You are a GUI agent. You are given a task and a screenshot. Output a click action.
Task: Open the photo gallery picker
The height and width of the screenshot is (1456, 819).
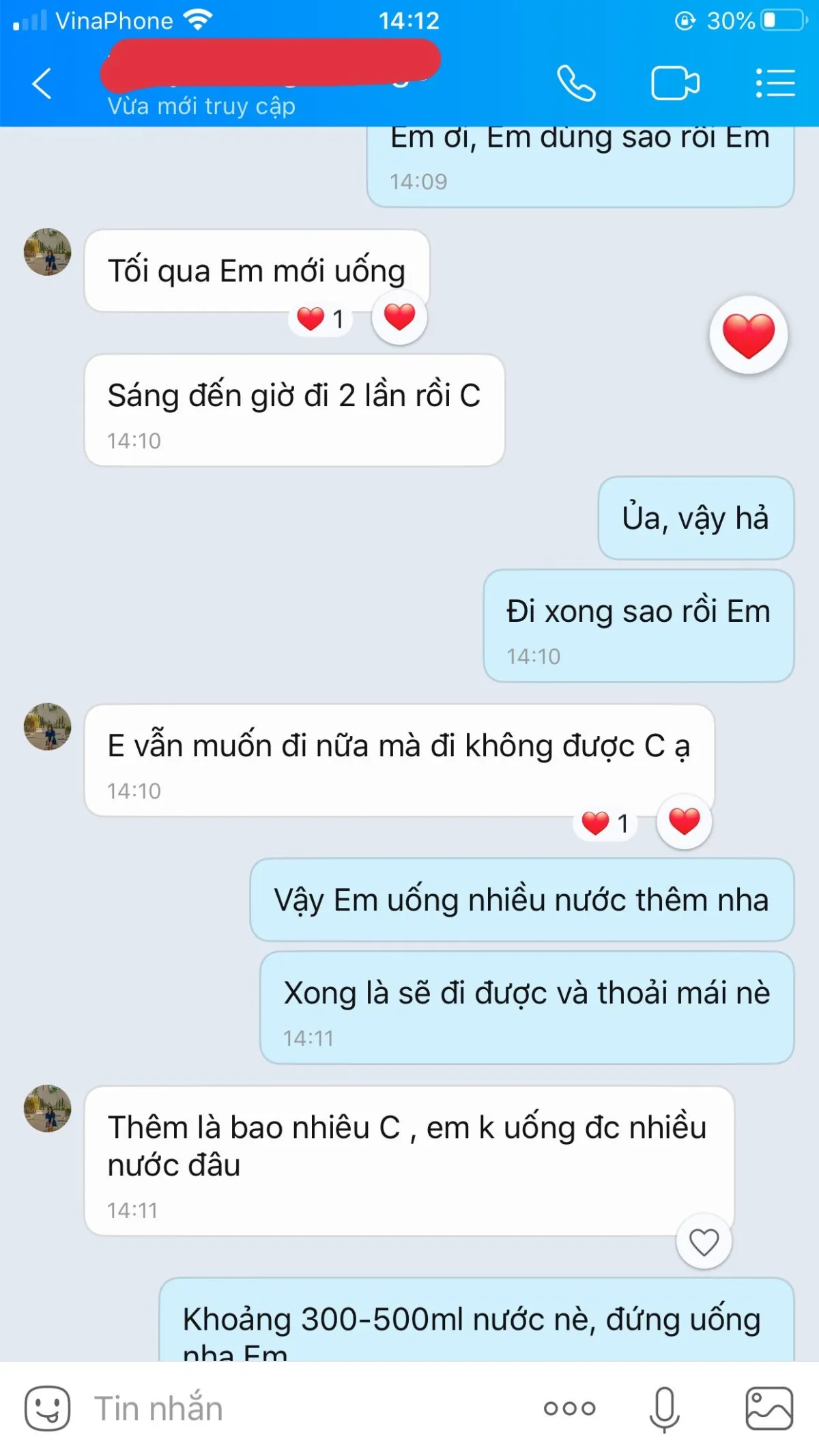[x=769, y=1408]
